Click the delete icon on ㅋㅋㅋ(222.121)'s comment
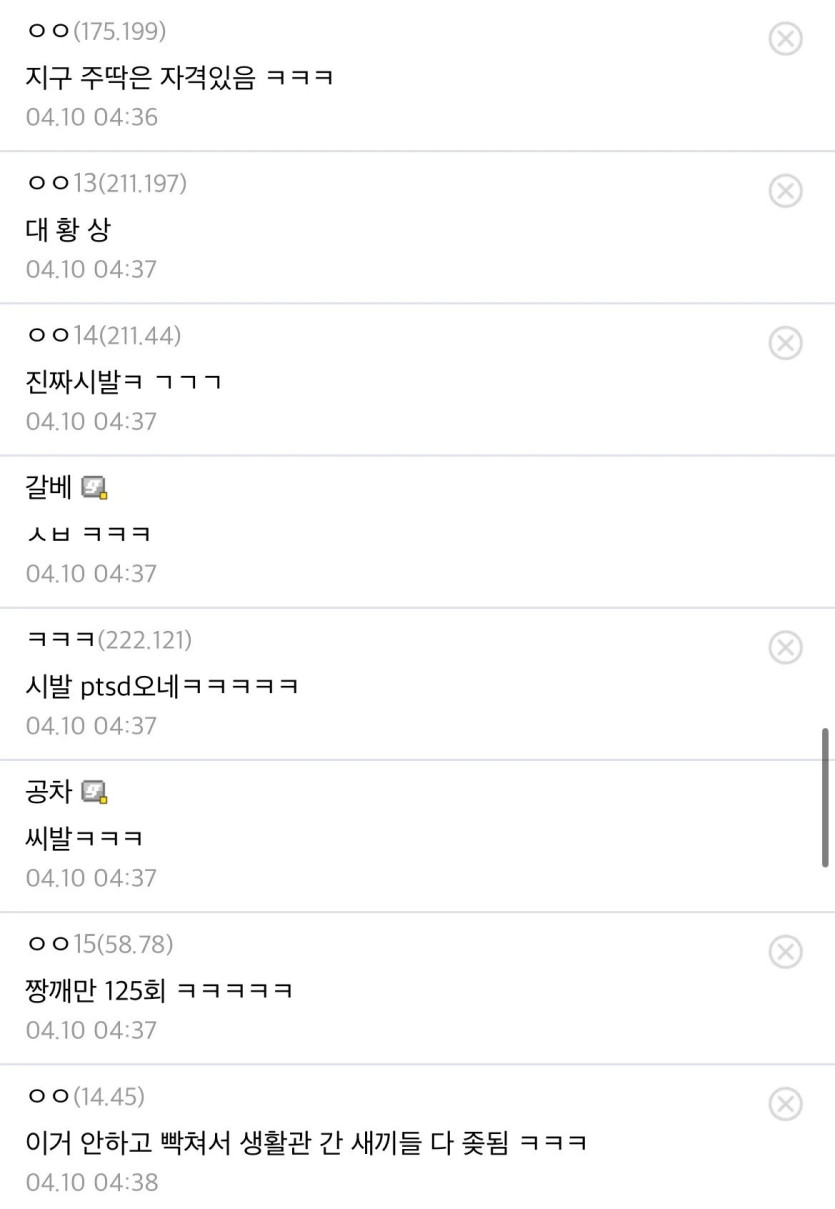Viewport: 835px width, 1209px height. [x=785, y=646]
